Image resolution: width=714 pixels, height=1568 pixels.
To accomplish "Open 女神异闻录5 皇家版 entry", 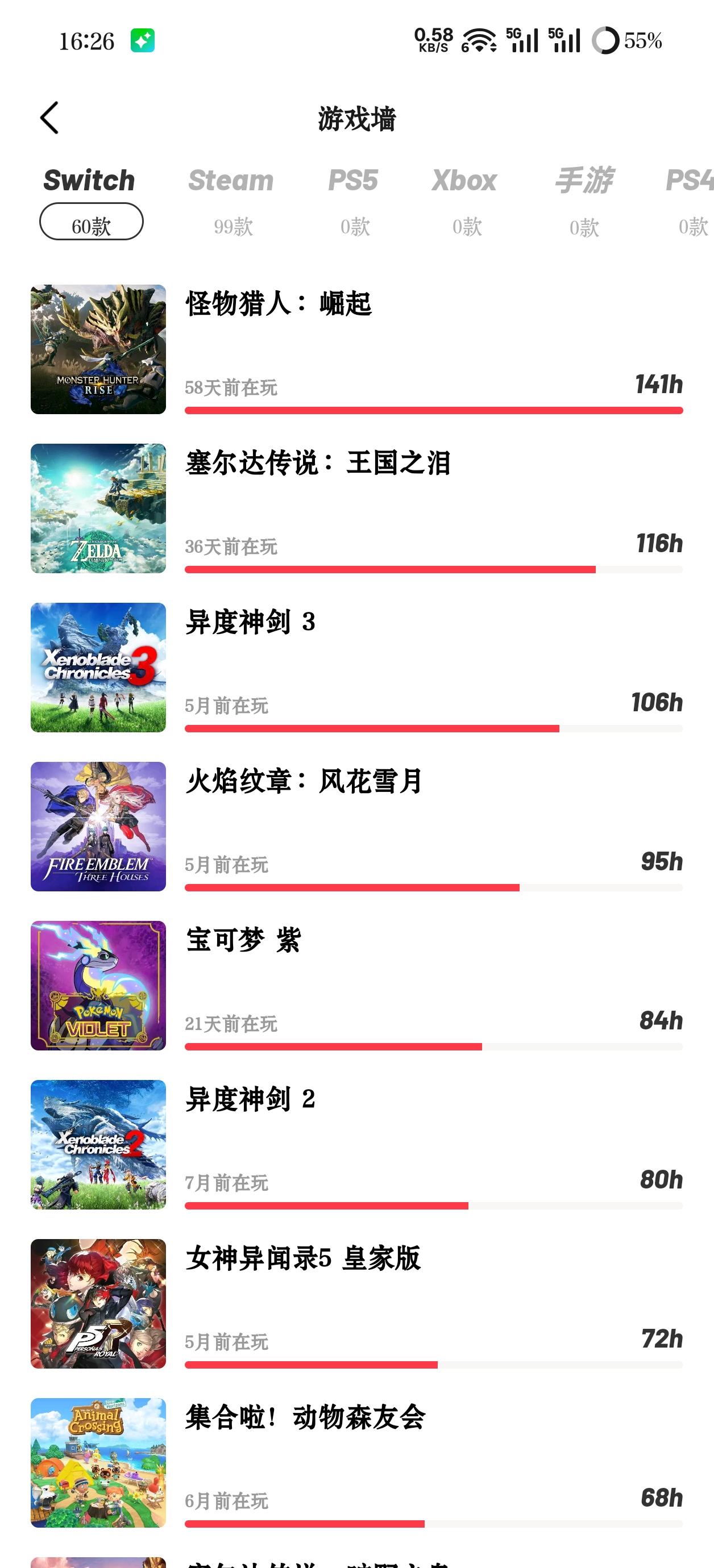I will point(356,1303).
